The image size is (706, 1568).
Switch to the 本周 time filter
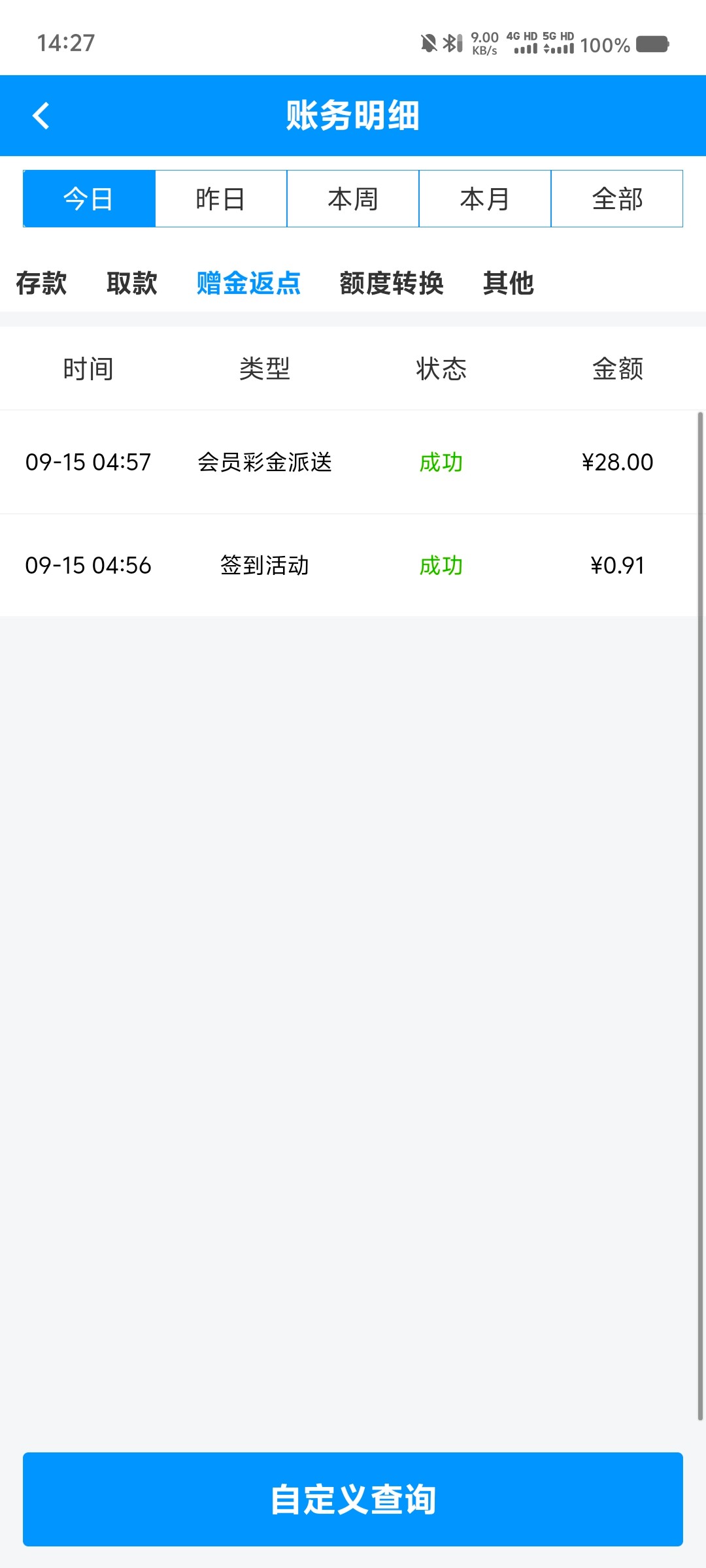click(x=353, y=199)
